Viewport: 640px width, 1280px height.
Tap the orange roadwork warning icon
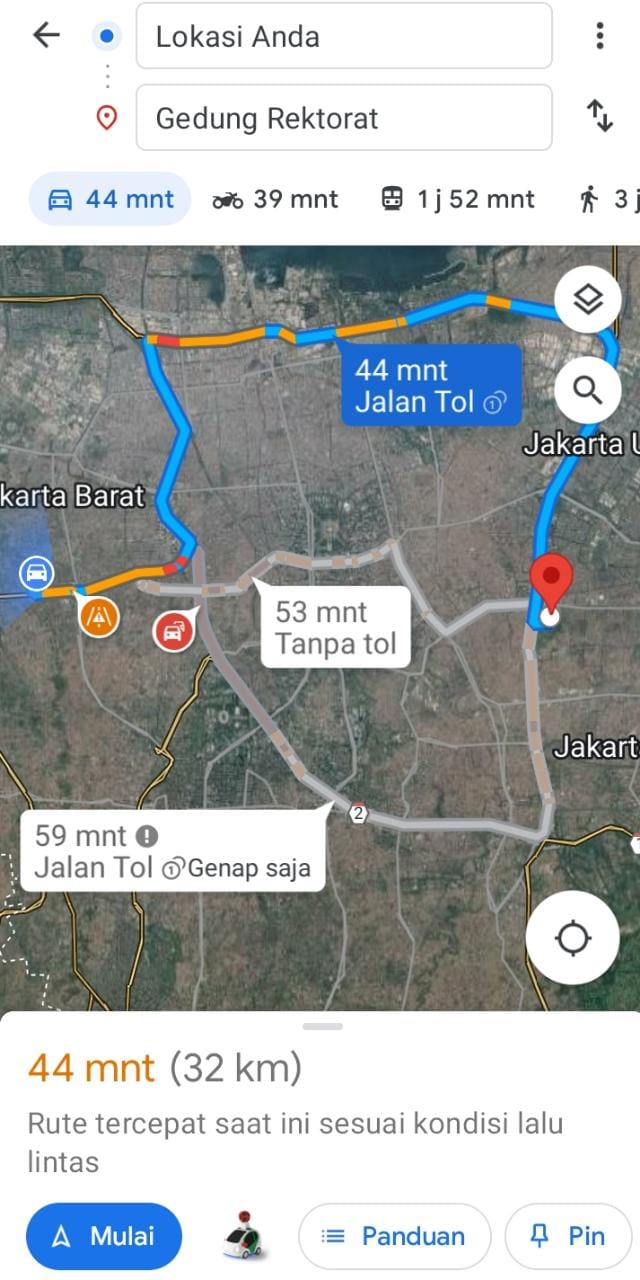(99, 615)
